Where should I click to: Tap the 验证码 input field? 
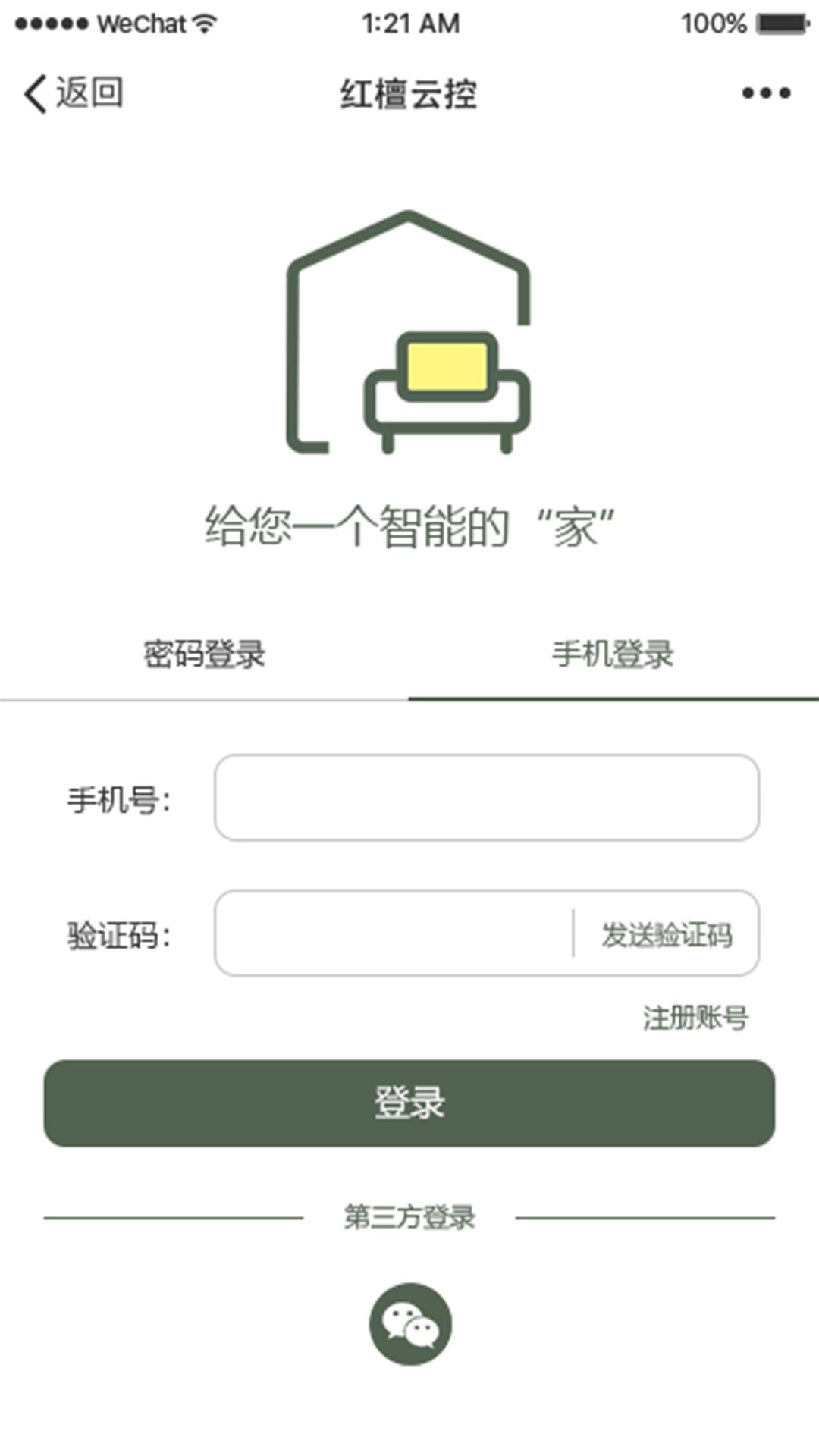pyautogui.click(x=393, y=934)
